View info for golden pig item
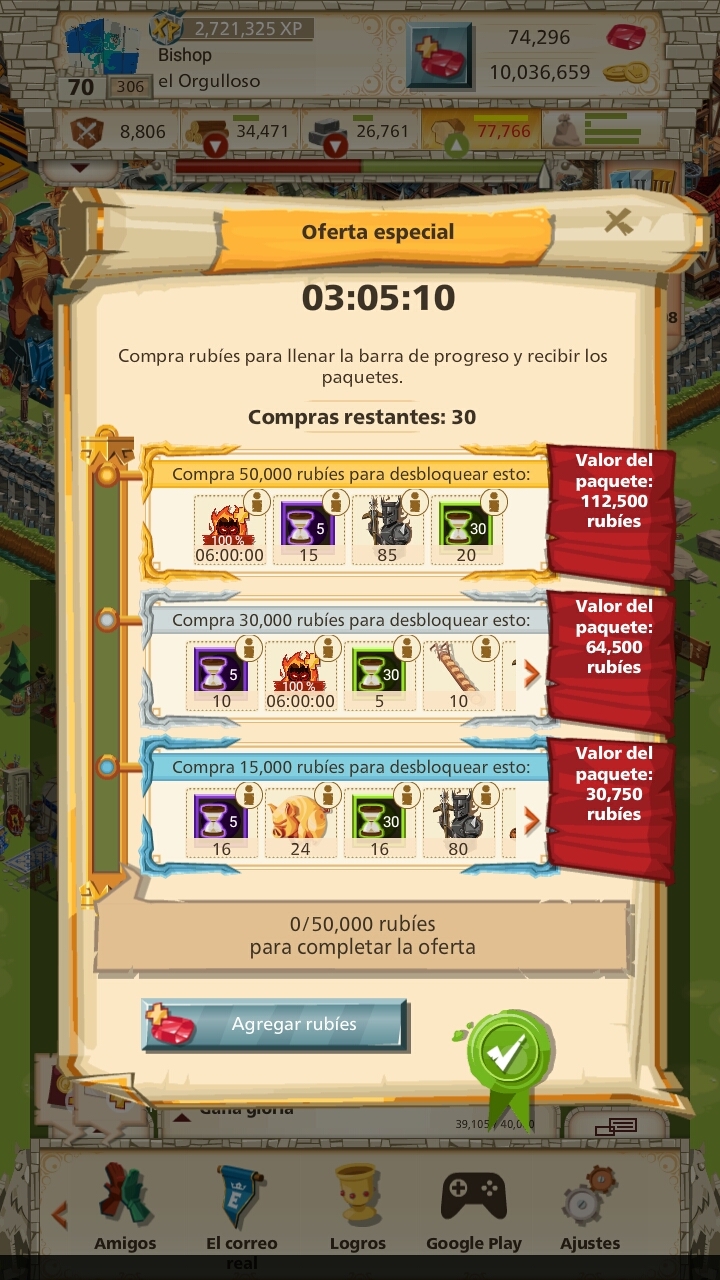 coord(328,797)
